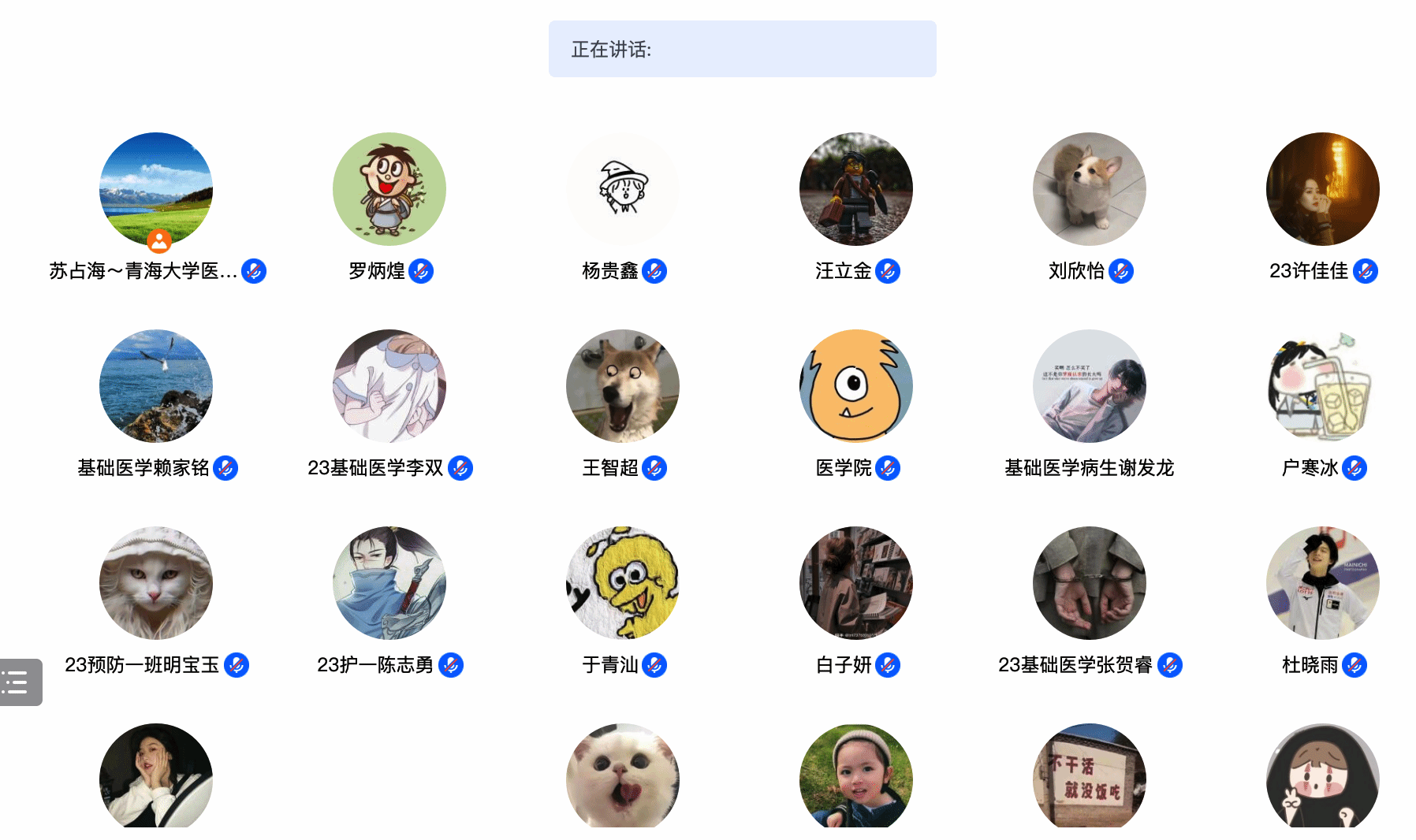
Task: Open participant 杨贵鑫
Action: [623, 190]
